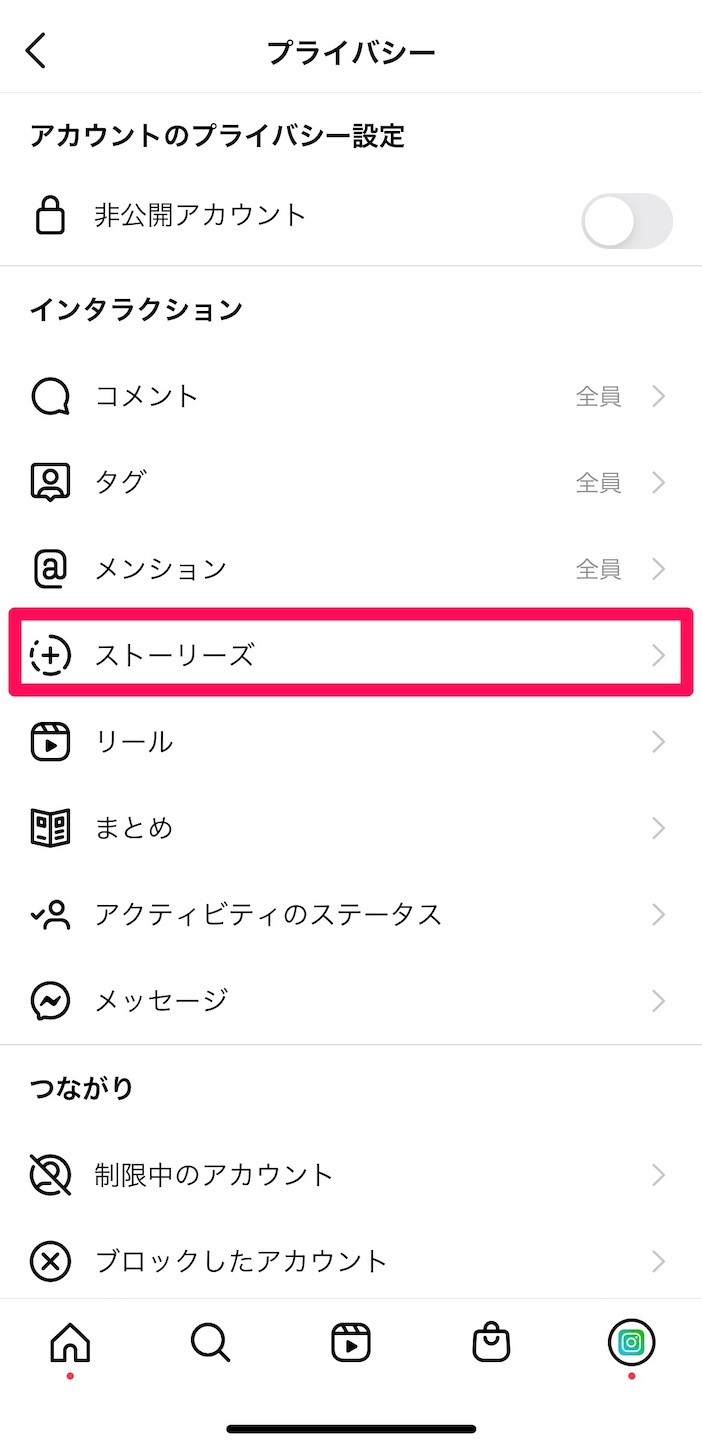Screen dimensions: 702x1448
Task: Open the タグ settings row
Action: (x=350, y=483)
